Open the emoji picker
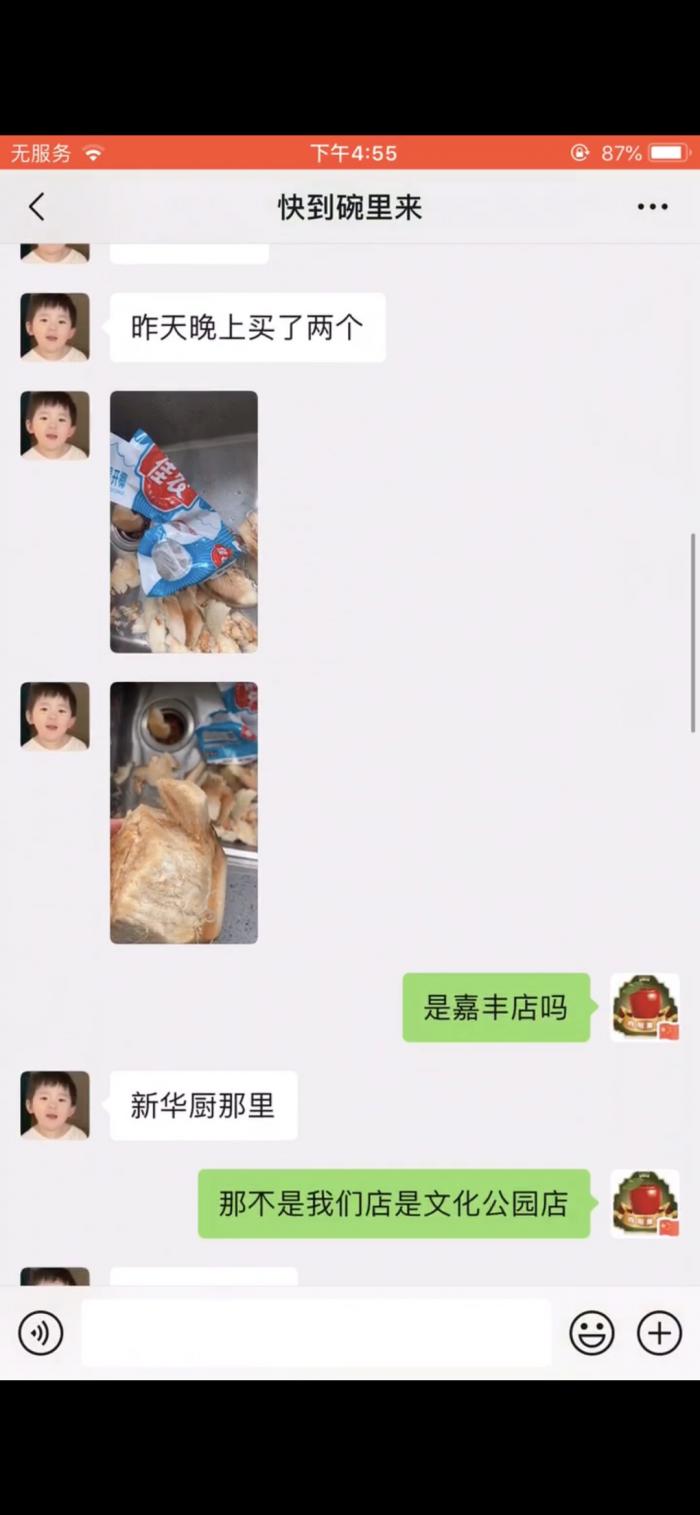700x1515 pixels. pyautogui.click(x=592, y=1333)
